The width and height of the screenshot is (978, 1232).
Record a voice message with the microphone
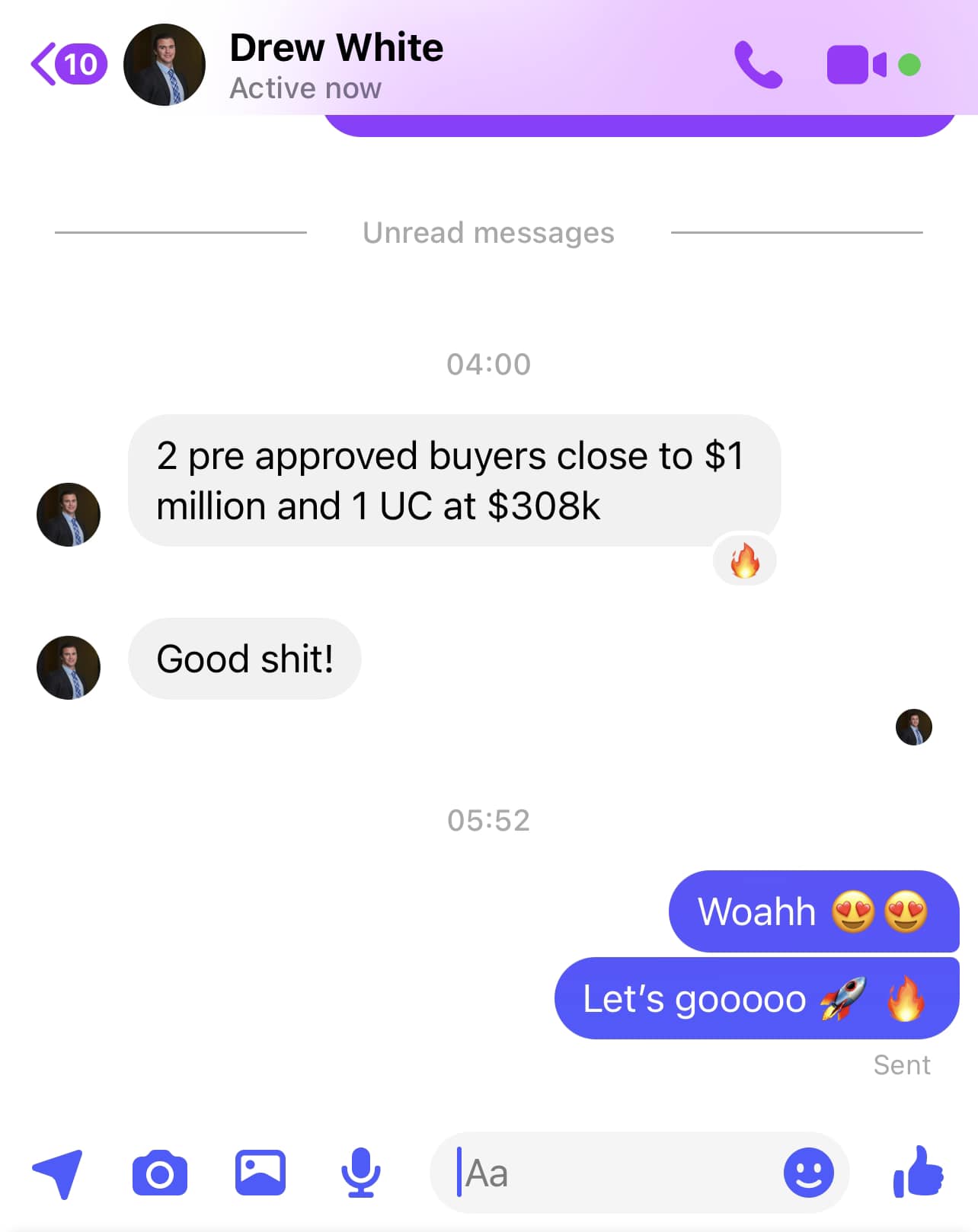point(360,1173)
